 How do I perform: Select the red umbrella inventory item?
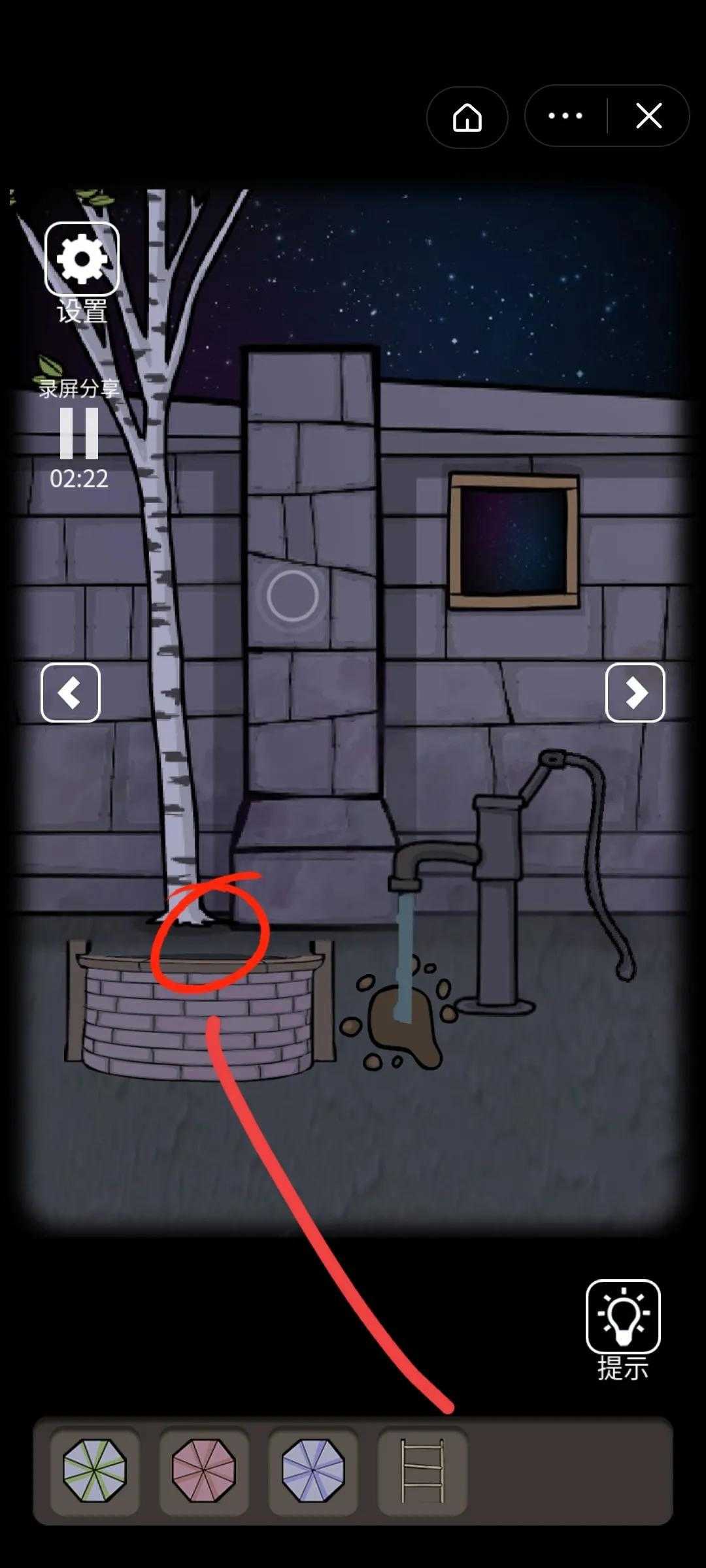point(204,1470)
